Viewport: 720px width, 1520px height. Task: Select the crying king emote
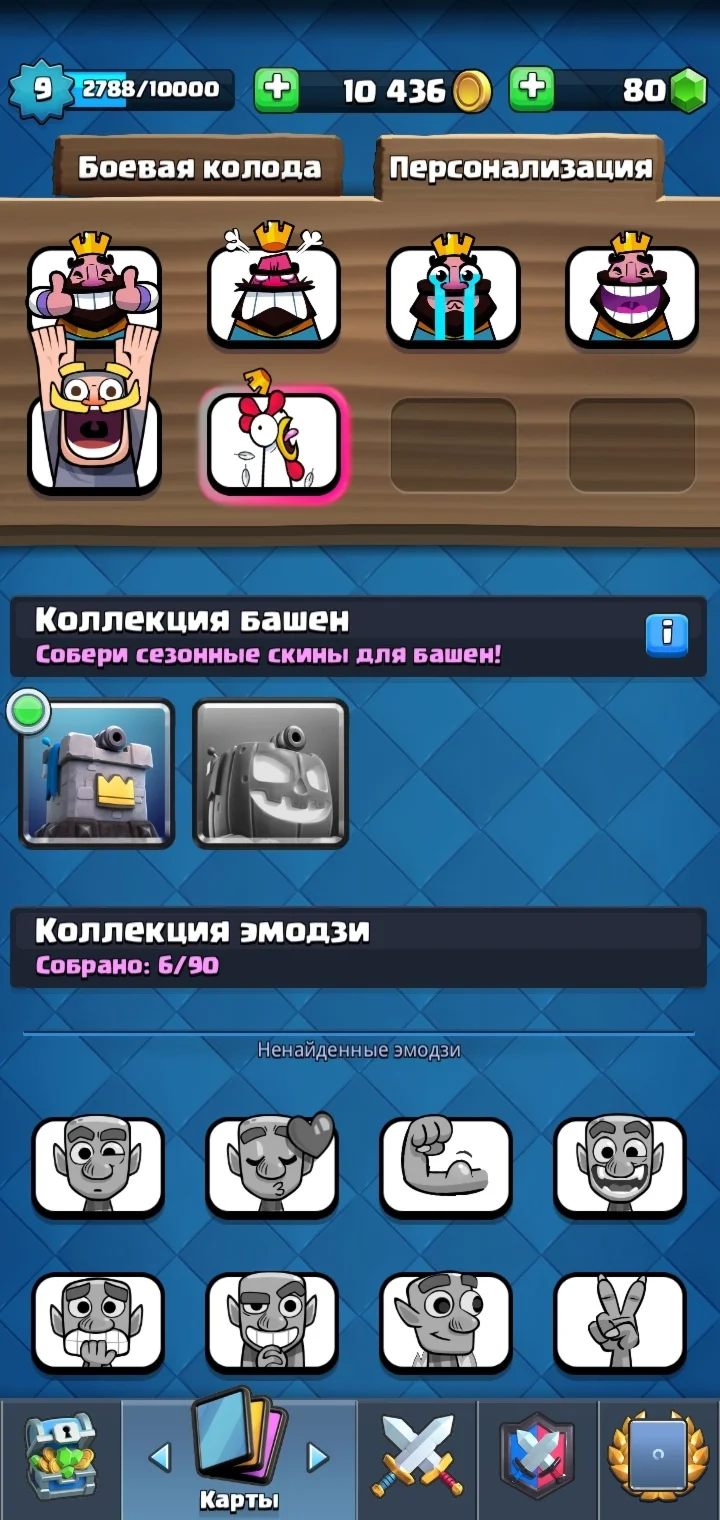453,296
